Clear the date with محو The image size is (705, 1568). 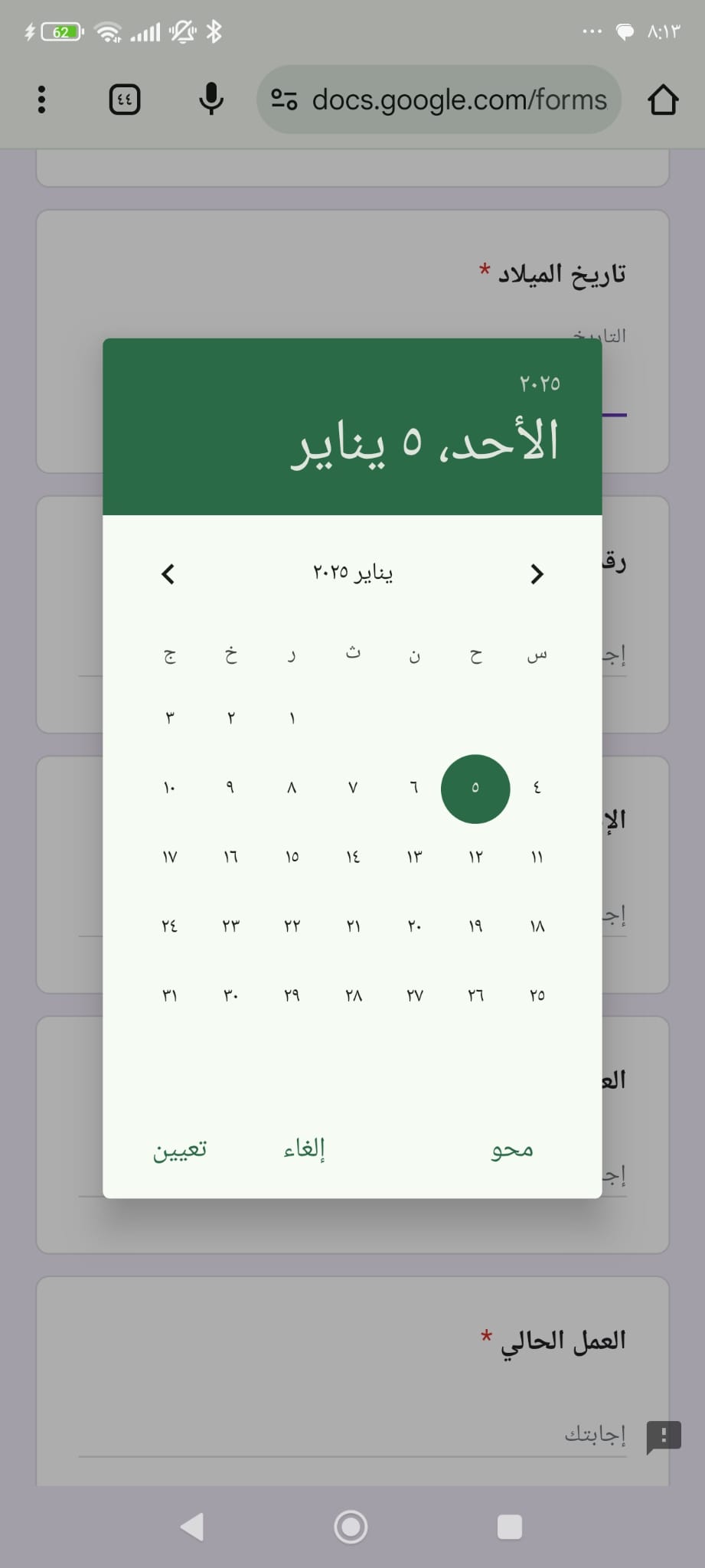[512, 1150]
